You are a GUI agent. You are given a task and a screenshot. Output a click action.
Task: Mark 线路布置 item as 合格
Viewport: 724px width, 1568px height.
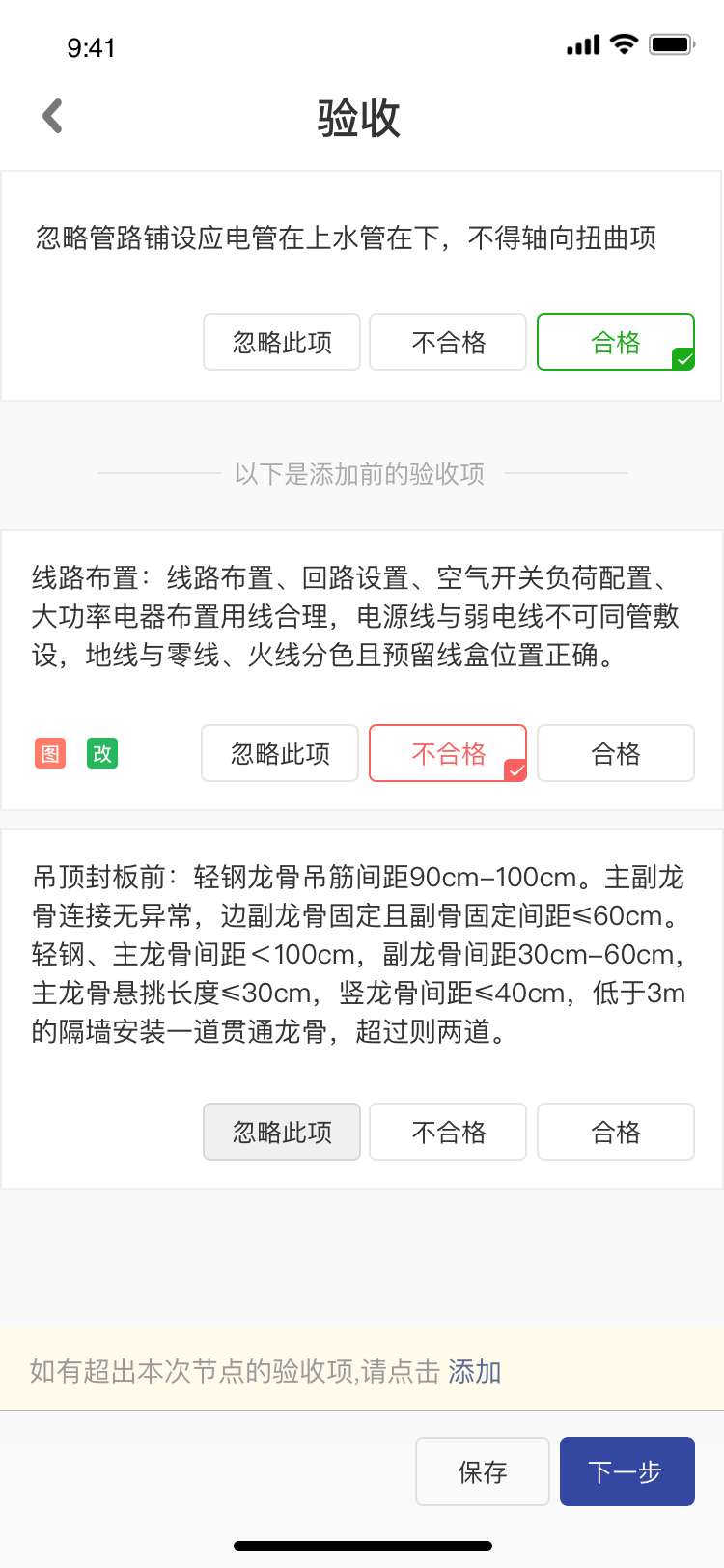[x=615, y=753]
